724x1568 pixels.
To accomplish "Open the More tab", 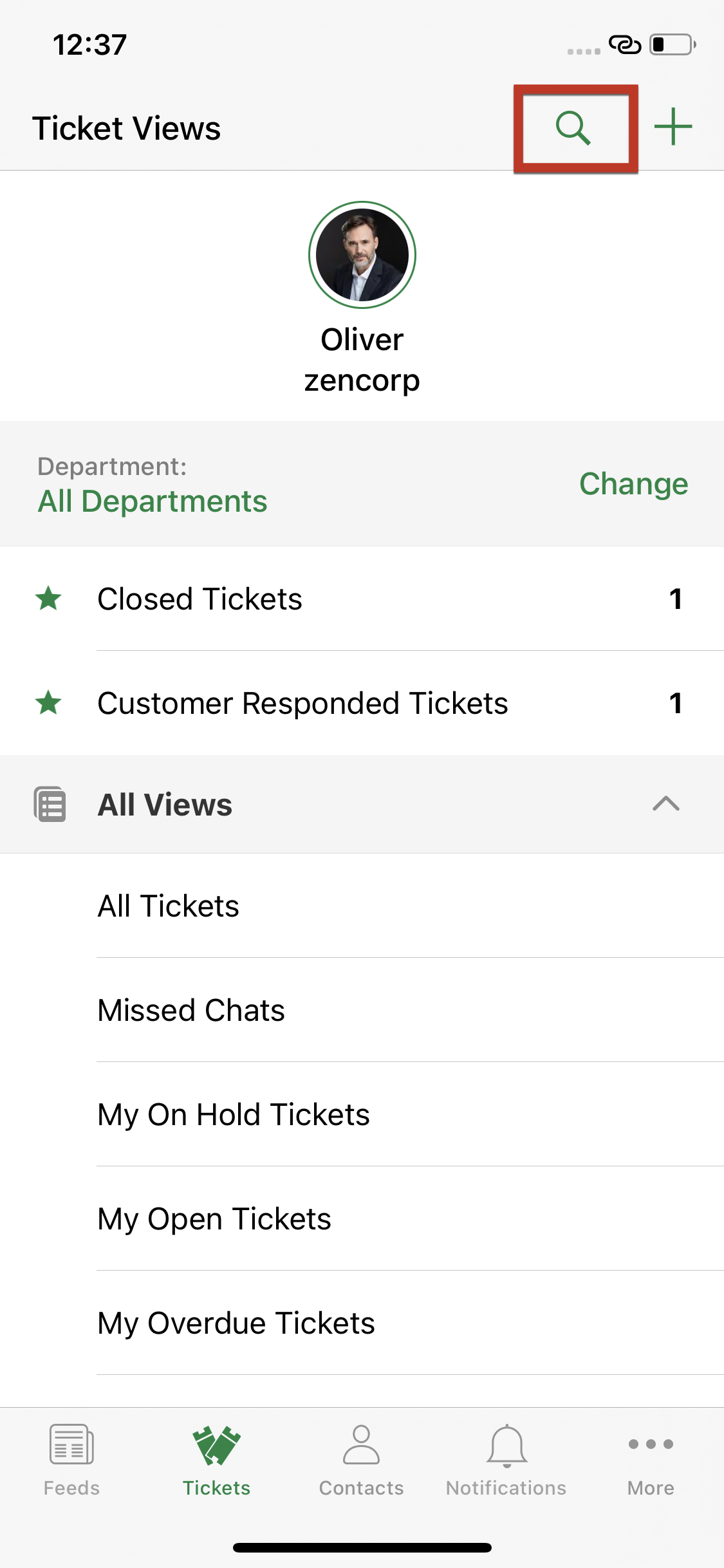I will 651,1460.
